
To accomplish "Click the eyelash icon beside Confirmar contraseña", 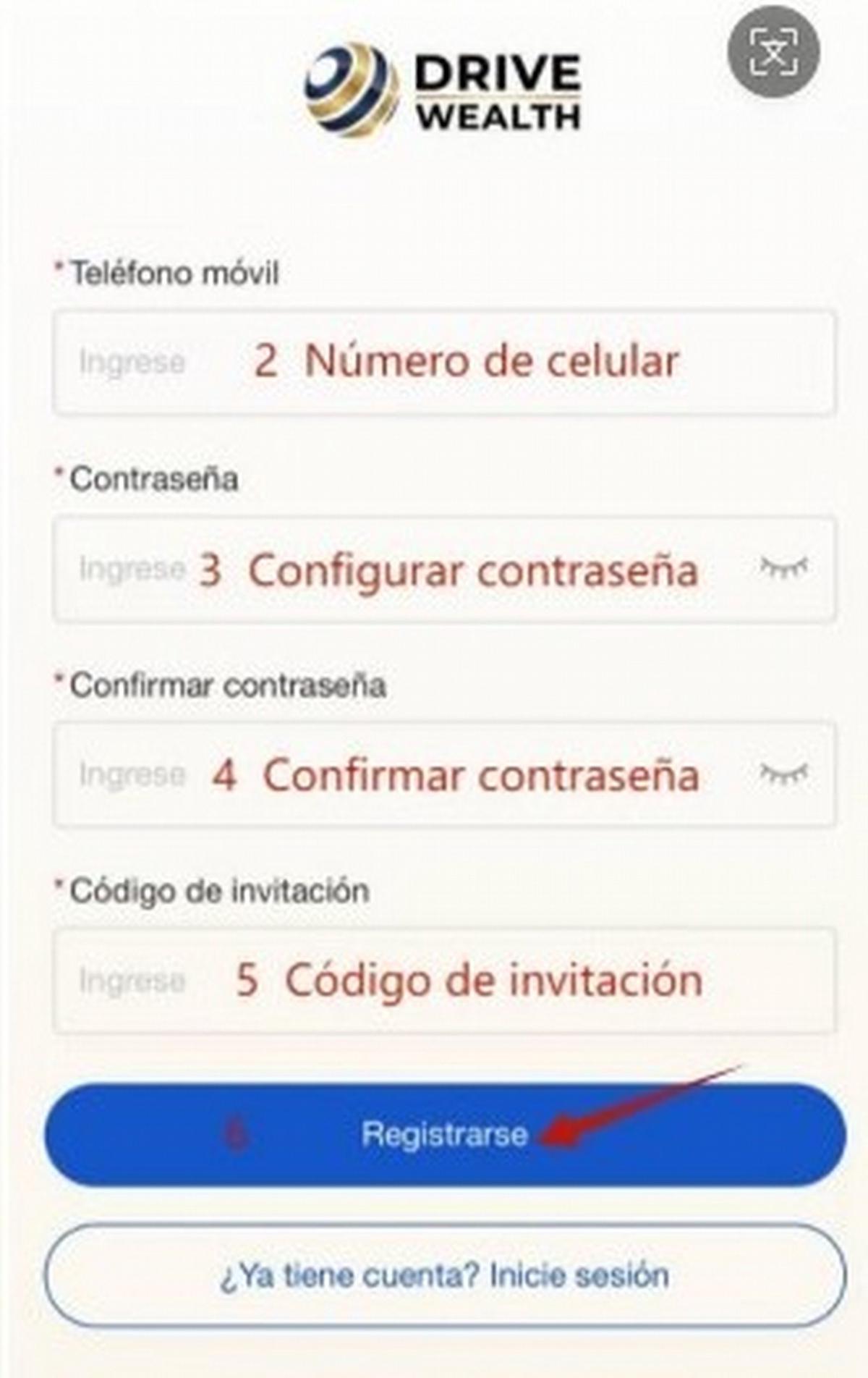I will click(784, 776).
